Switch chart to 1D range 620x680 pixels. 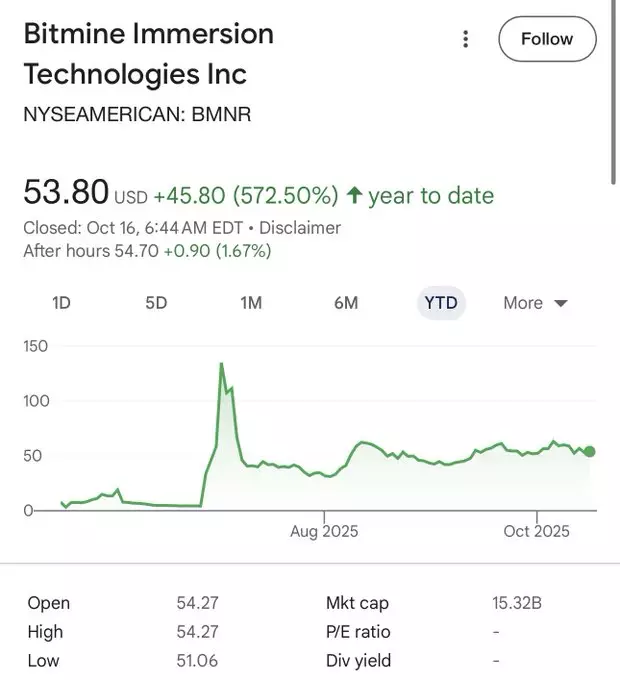pos(61,303)
